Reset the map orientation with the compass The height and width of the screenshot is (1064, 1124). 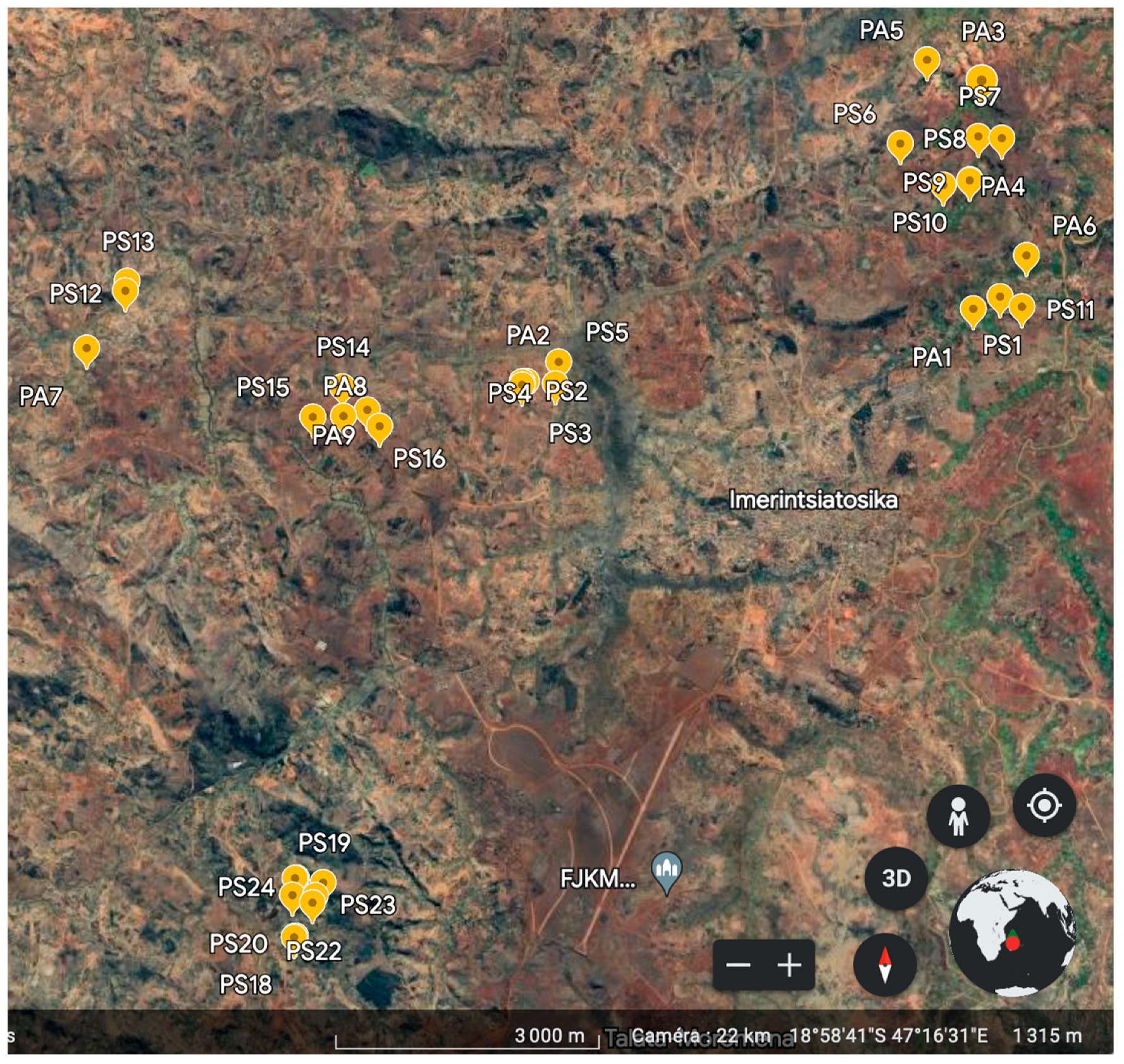pos(884,965)
